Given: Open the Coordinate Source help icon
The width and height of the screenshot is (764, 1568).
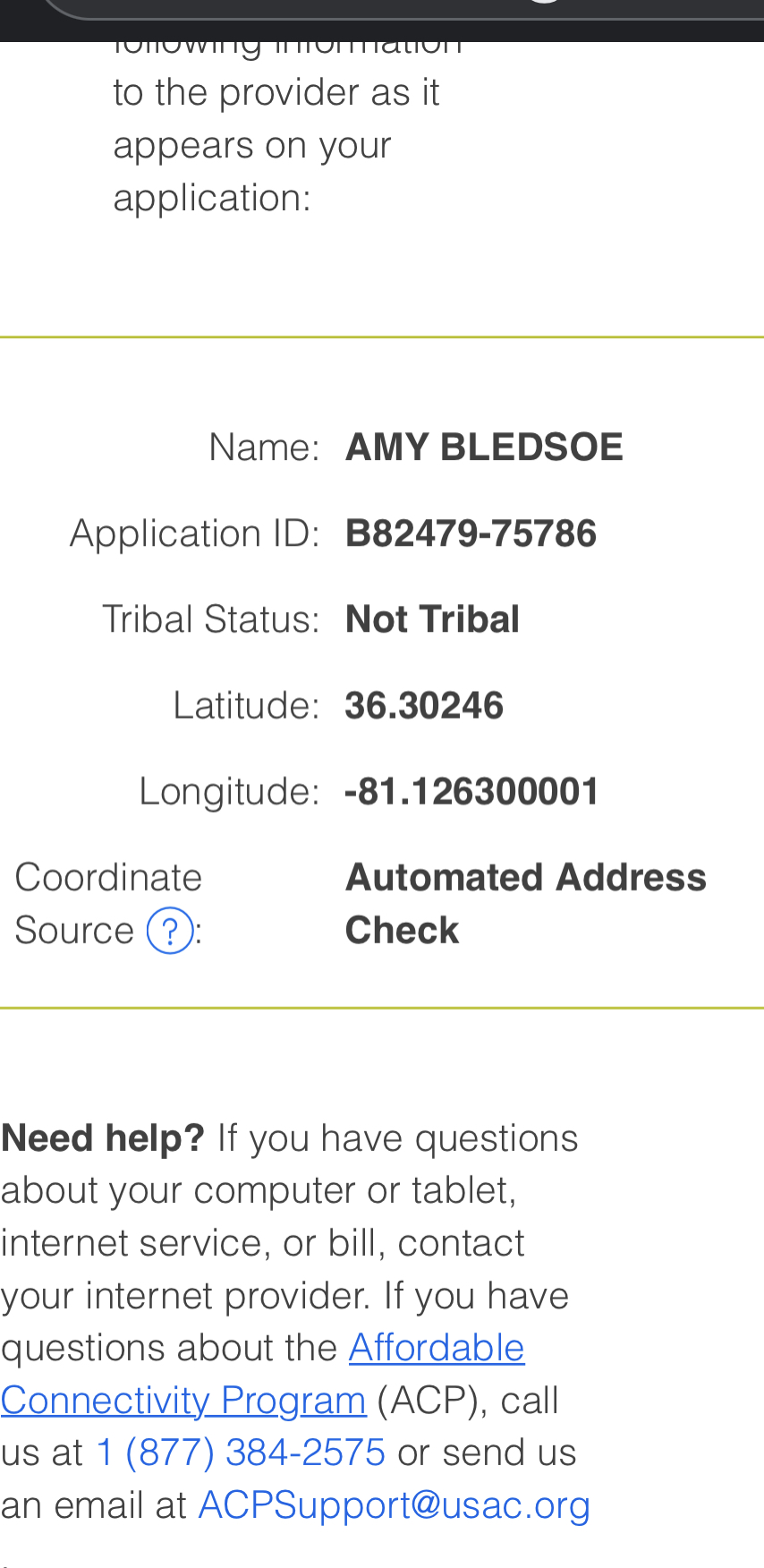Looking at the screenshot, I should 170,931.
